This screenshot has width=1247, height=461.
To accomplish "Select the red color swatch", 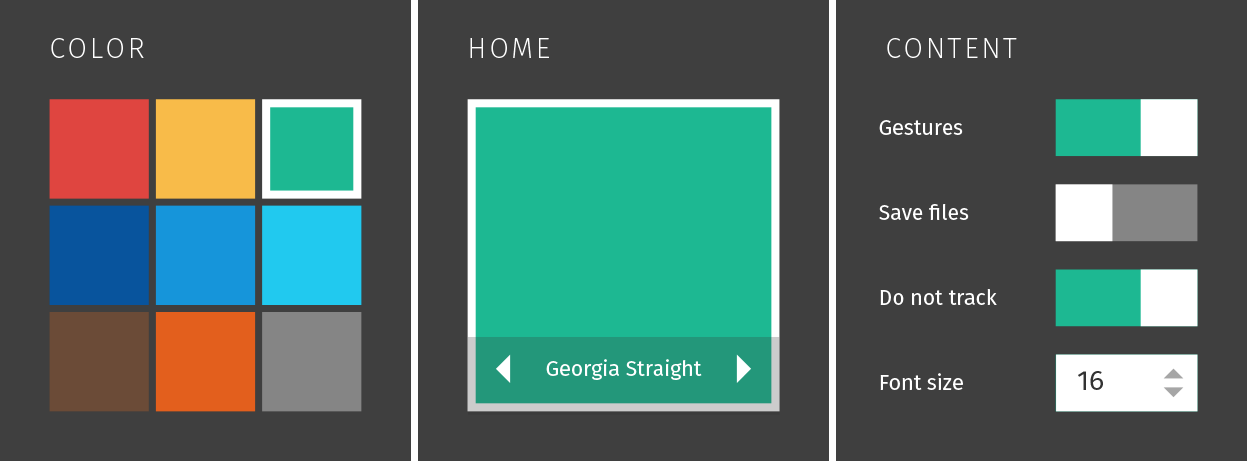I will pos(99,148).
